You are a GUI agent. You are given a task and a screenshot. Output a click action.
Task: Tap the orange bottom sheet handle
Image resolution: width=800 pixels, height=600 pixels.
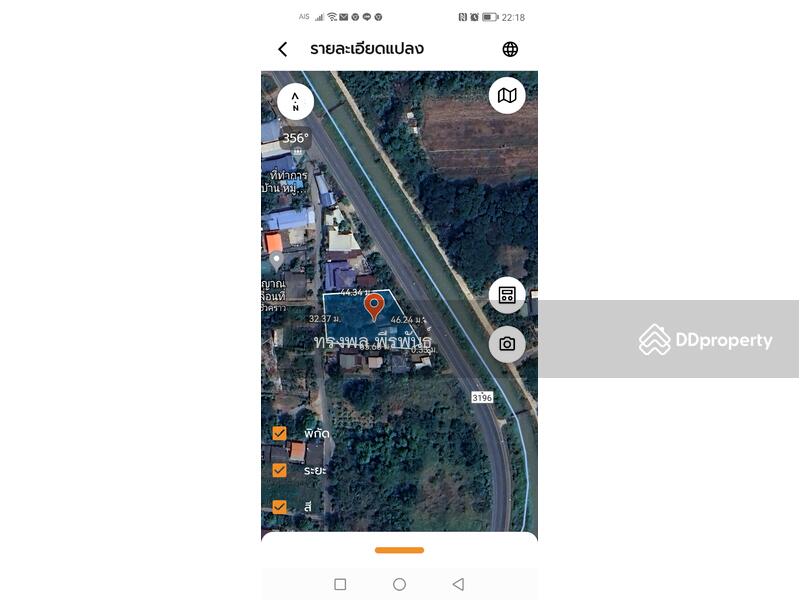399,550
